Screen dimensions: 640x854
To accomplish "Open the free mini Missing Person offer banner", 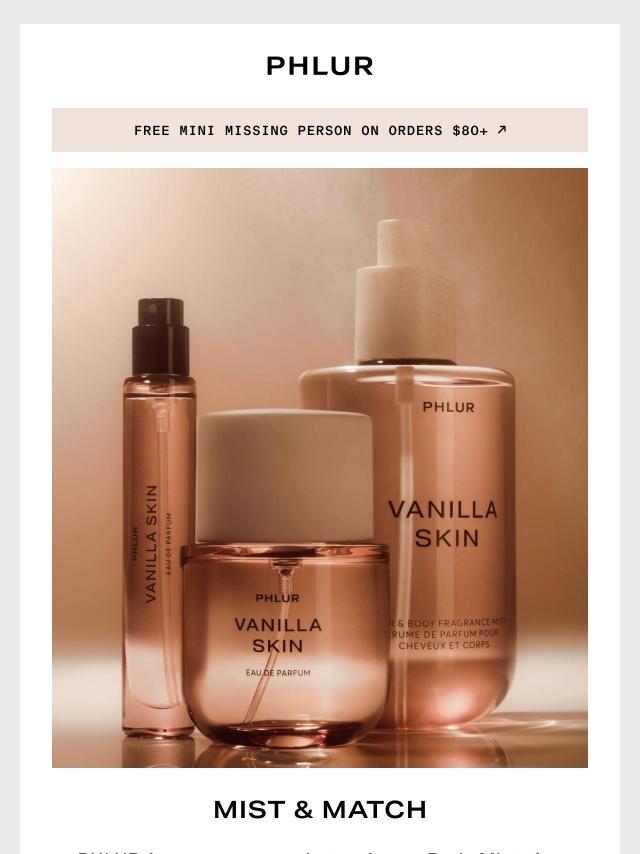I will click(x=320, y=130).
